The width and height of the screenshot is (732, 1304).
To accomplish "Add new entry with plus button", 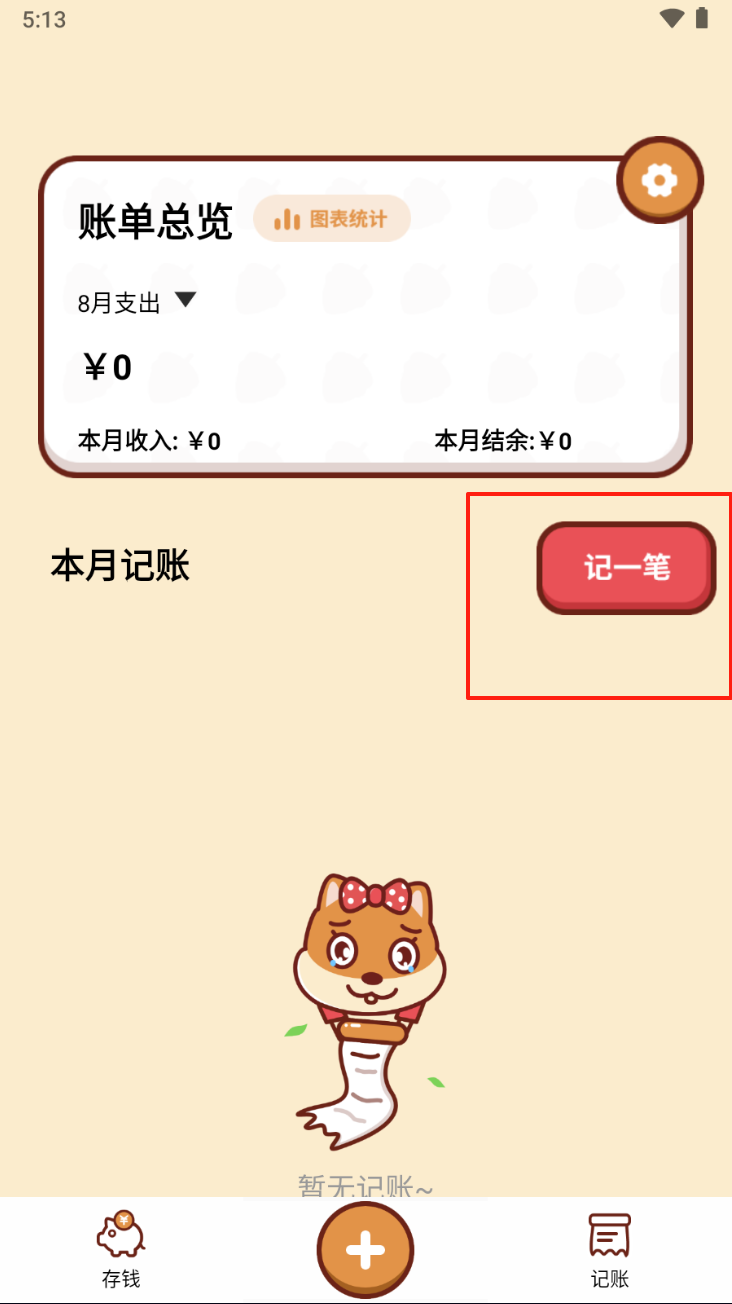I will (366, 1249).
